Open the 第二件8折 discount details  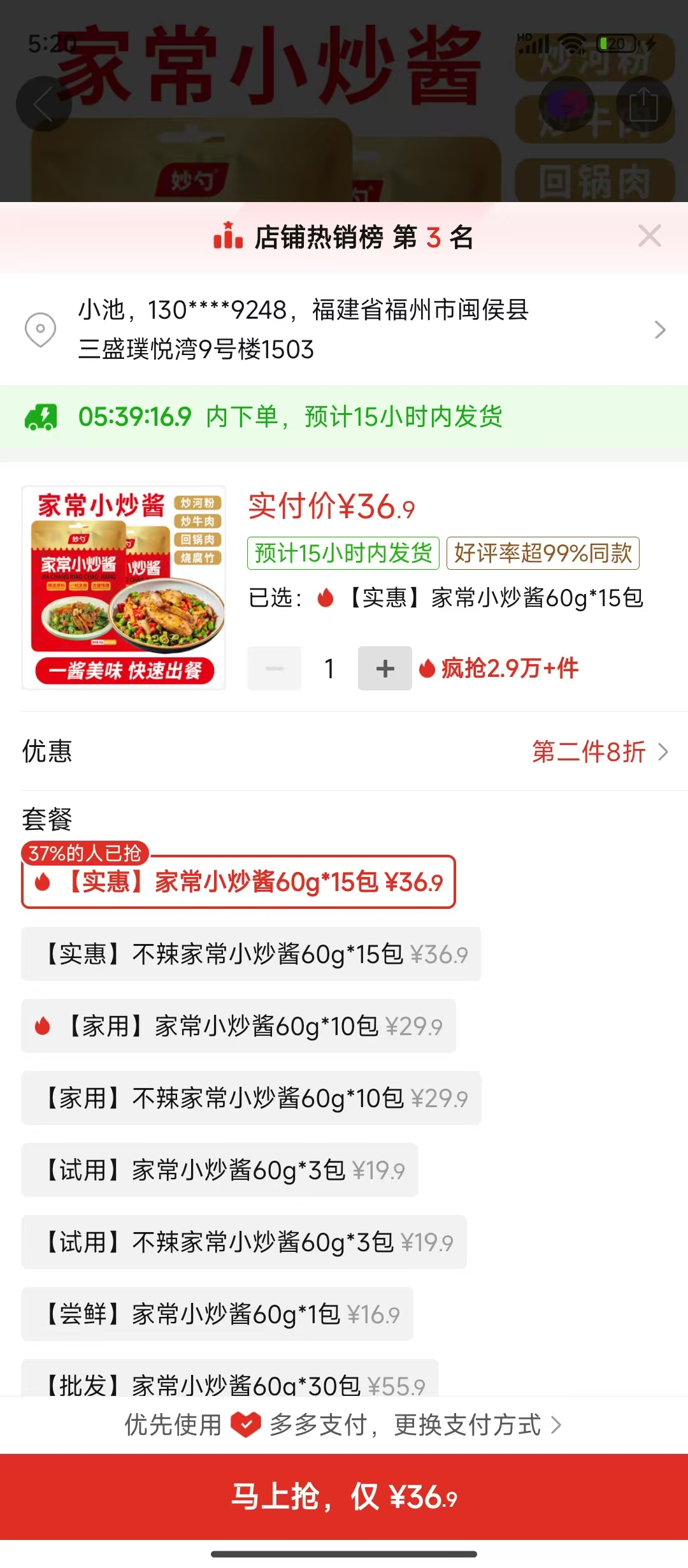point(599,751)
